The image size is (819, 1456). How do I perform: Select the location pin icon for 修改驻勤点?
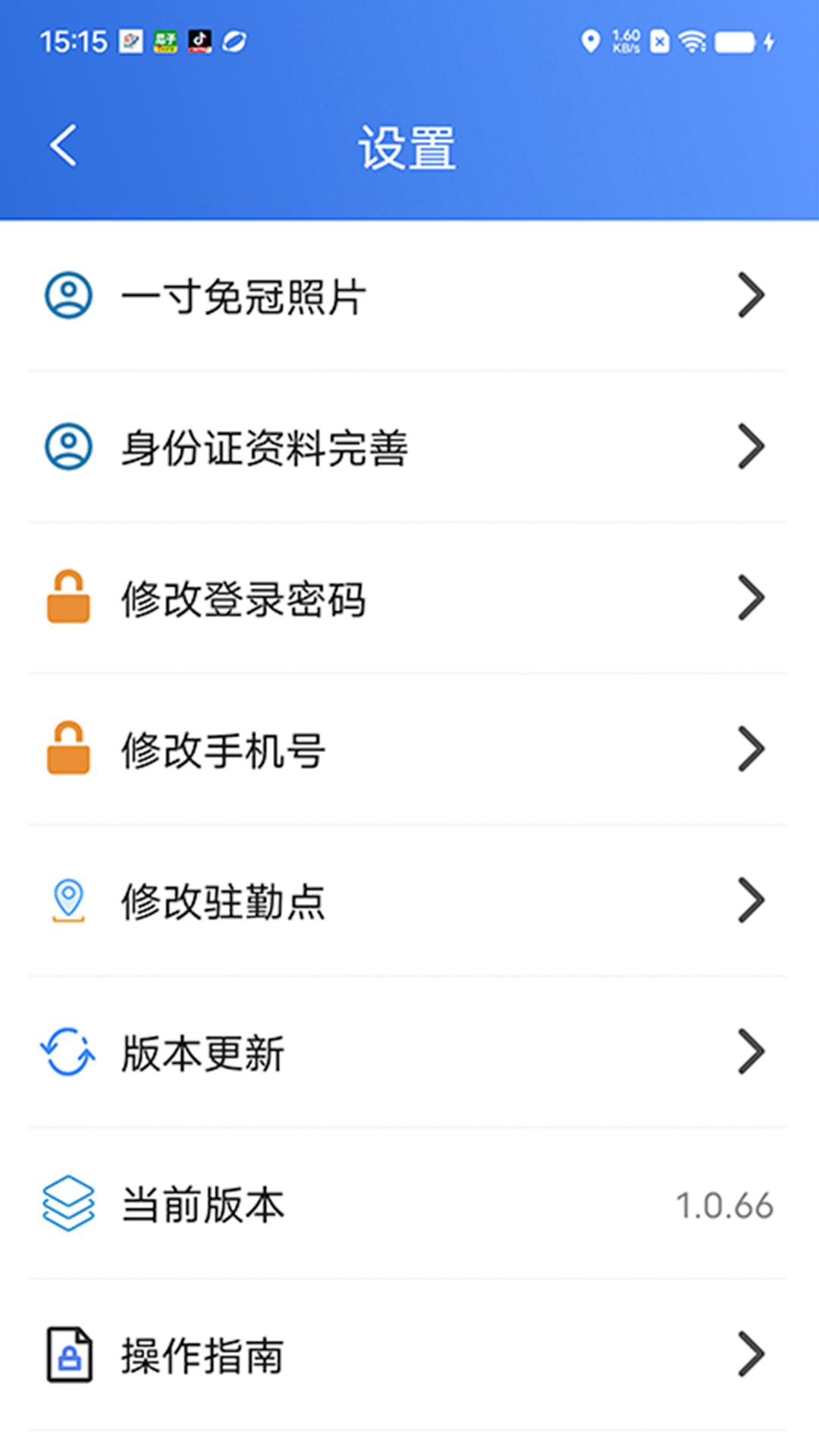pyautogui.click(x=68, y=901)
